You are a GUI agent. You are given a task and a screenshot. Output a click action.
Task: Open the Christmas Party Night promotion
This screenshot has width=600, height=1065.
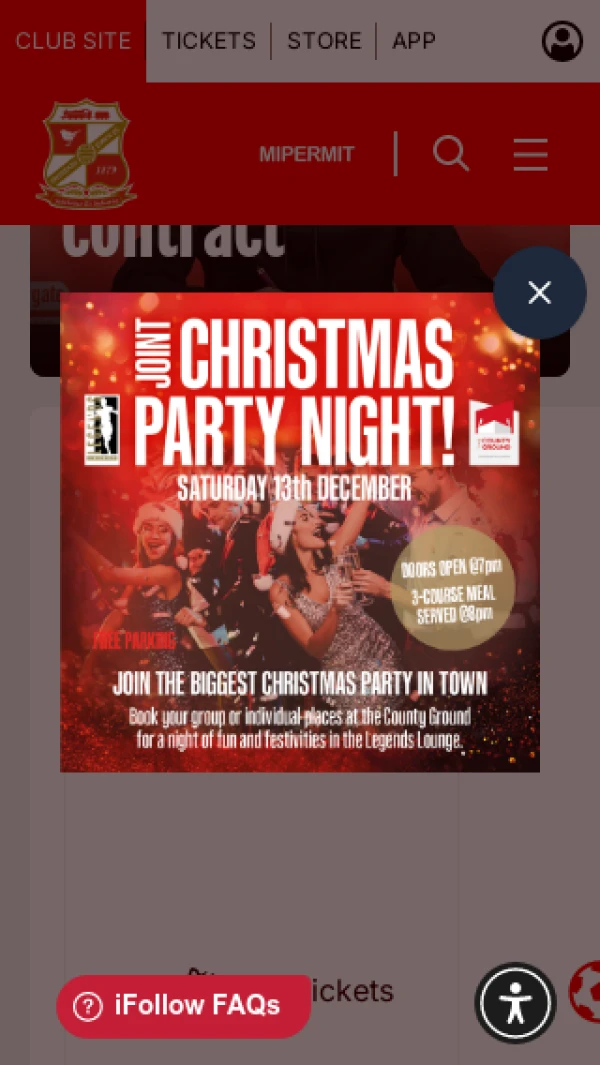click(x=300, y=532)
